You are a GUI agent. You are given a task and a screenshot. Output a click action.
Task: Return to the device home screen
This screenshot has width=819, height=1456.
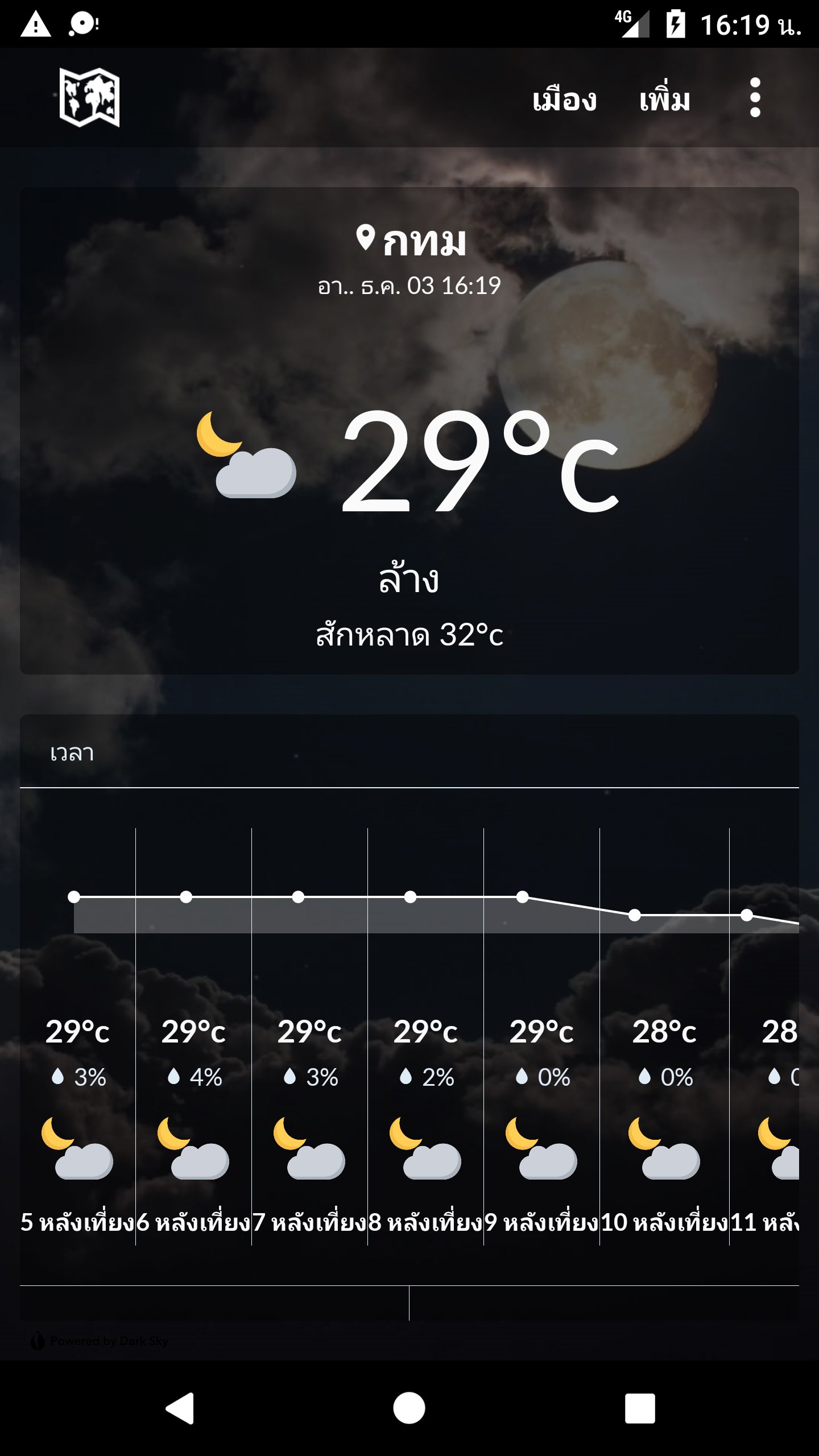click(409, 1408)
